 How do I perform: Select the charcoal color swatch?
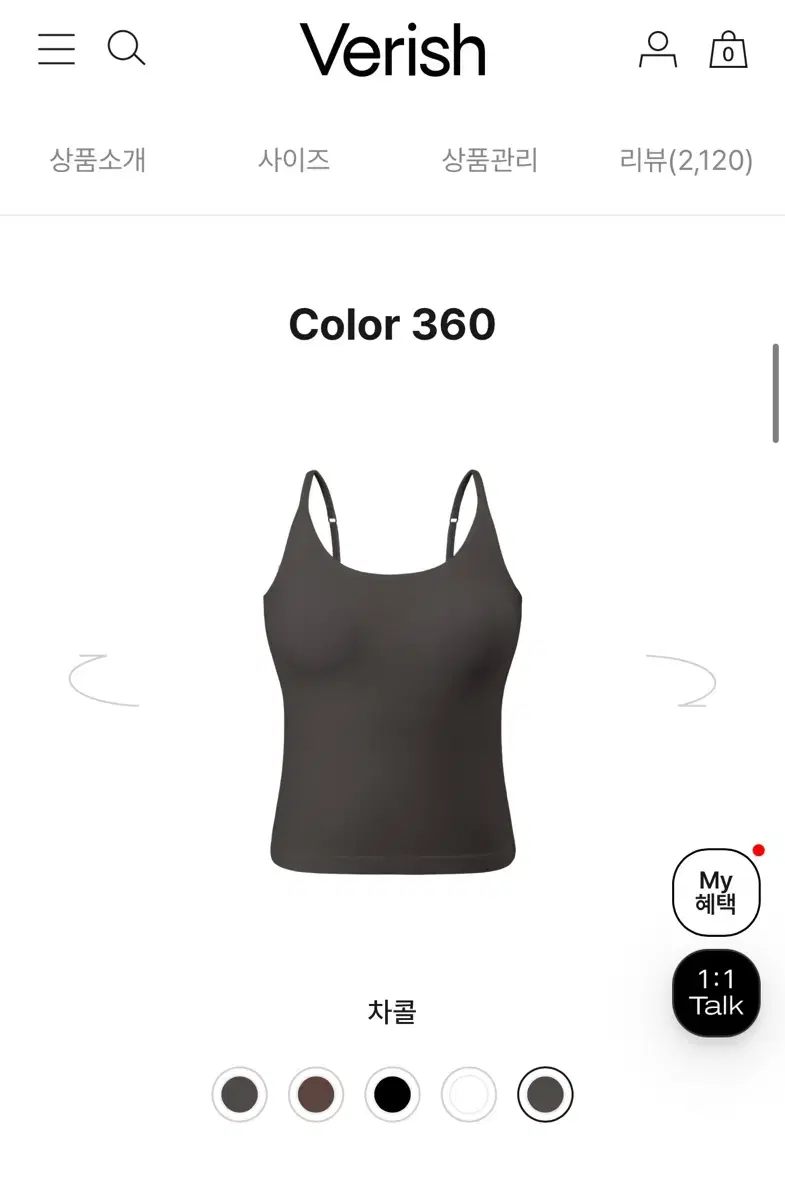tap(238, 1094)
